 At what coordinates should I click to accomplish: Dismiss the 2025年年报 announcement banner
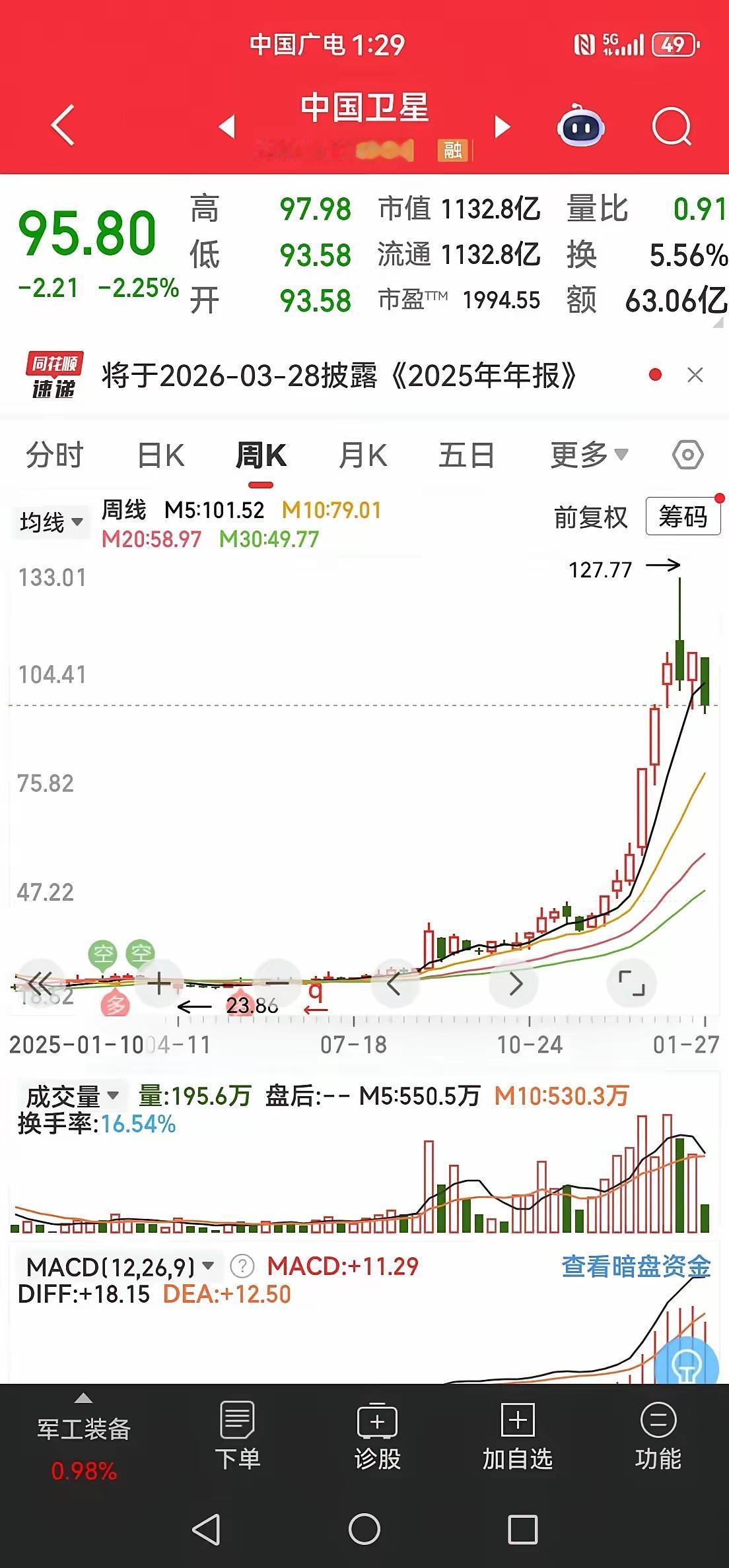coord(695,375)
